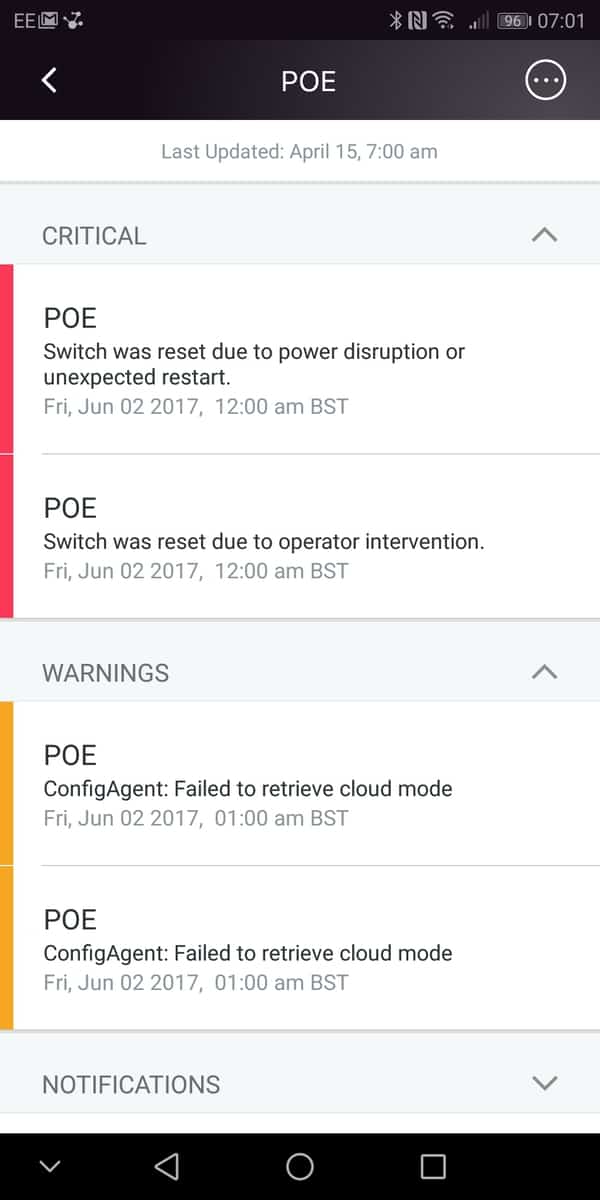
Task: Collapse the Critical section
Action: click(544, 236)
